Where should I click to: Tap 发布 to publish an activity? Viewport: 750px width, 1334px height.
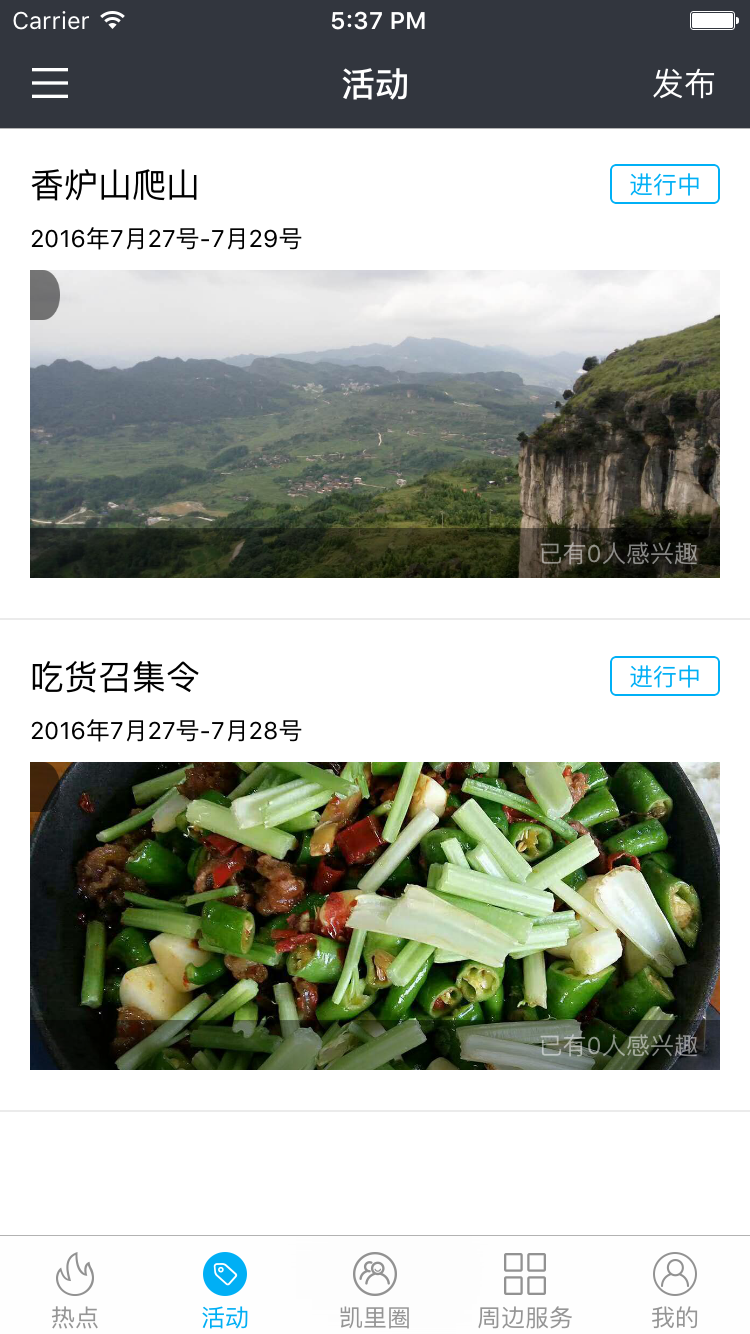[684, 84]
